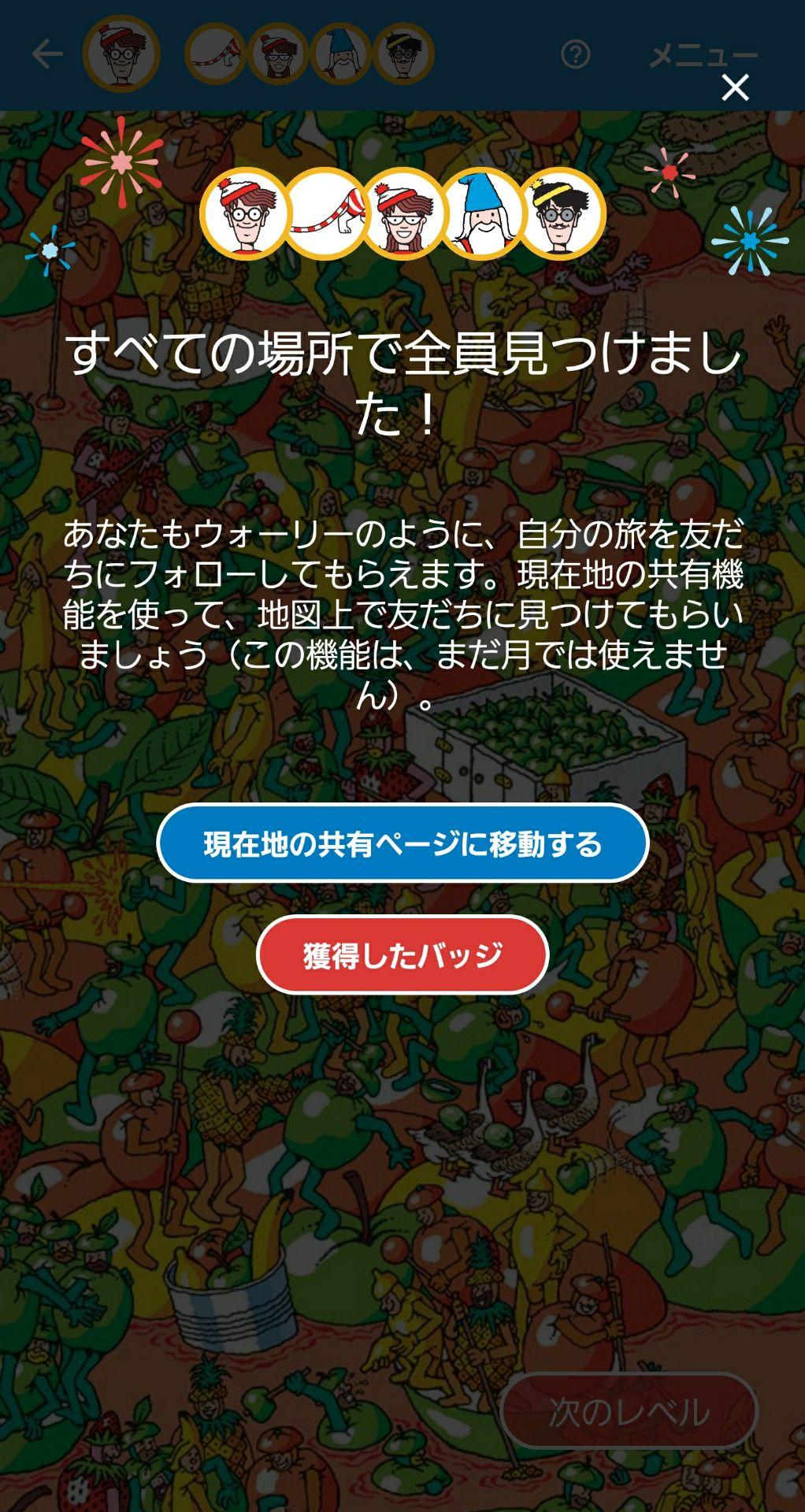The height and width of the screenshot is (1512, 805).
Task: Dismiss the overlay with the X
Action: [736, 88]
